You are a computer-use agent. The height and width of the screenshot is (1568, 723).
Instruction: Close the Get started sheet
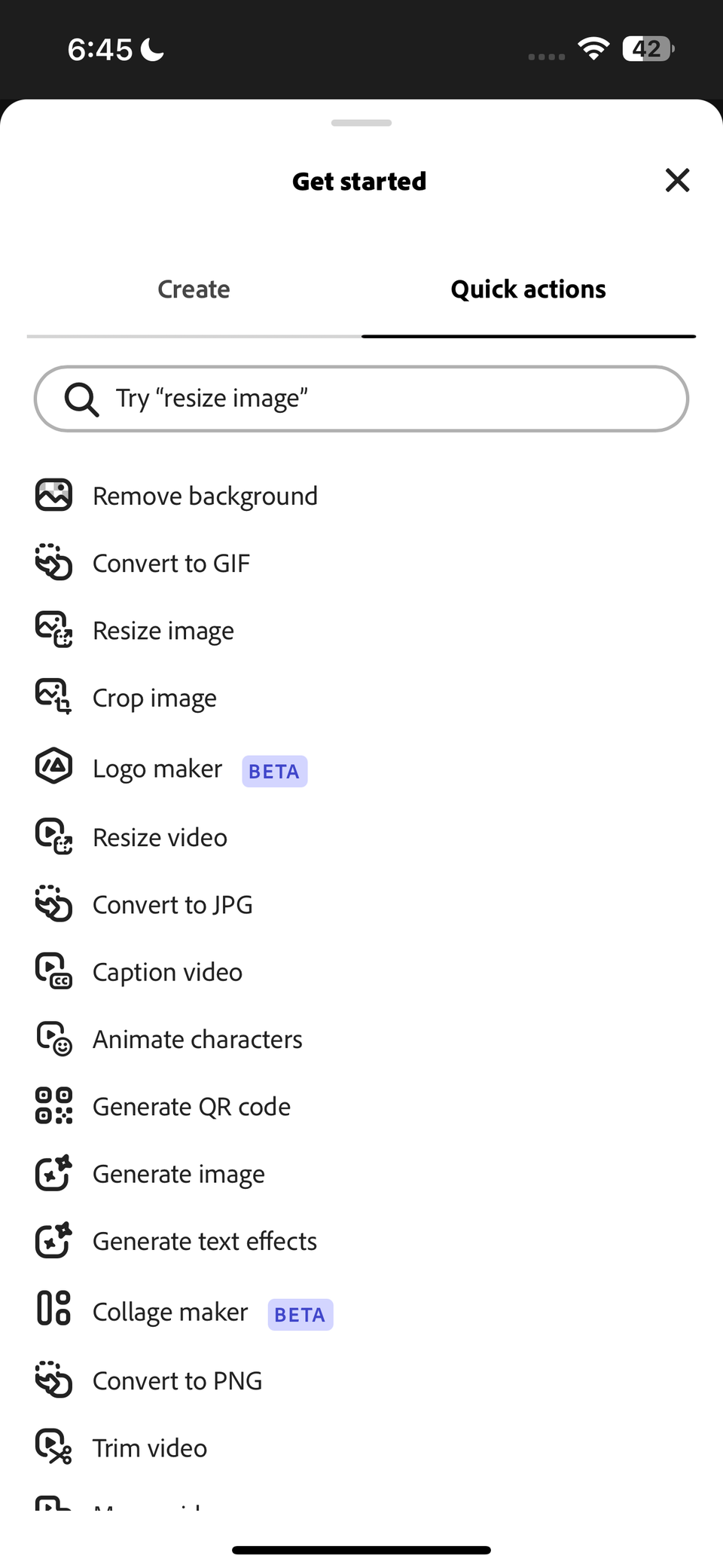click(x=677, y=180)
